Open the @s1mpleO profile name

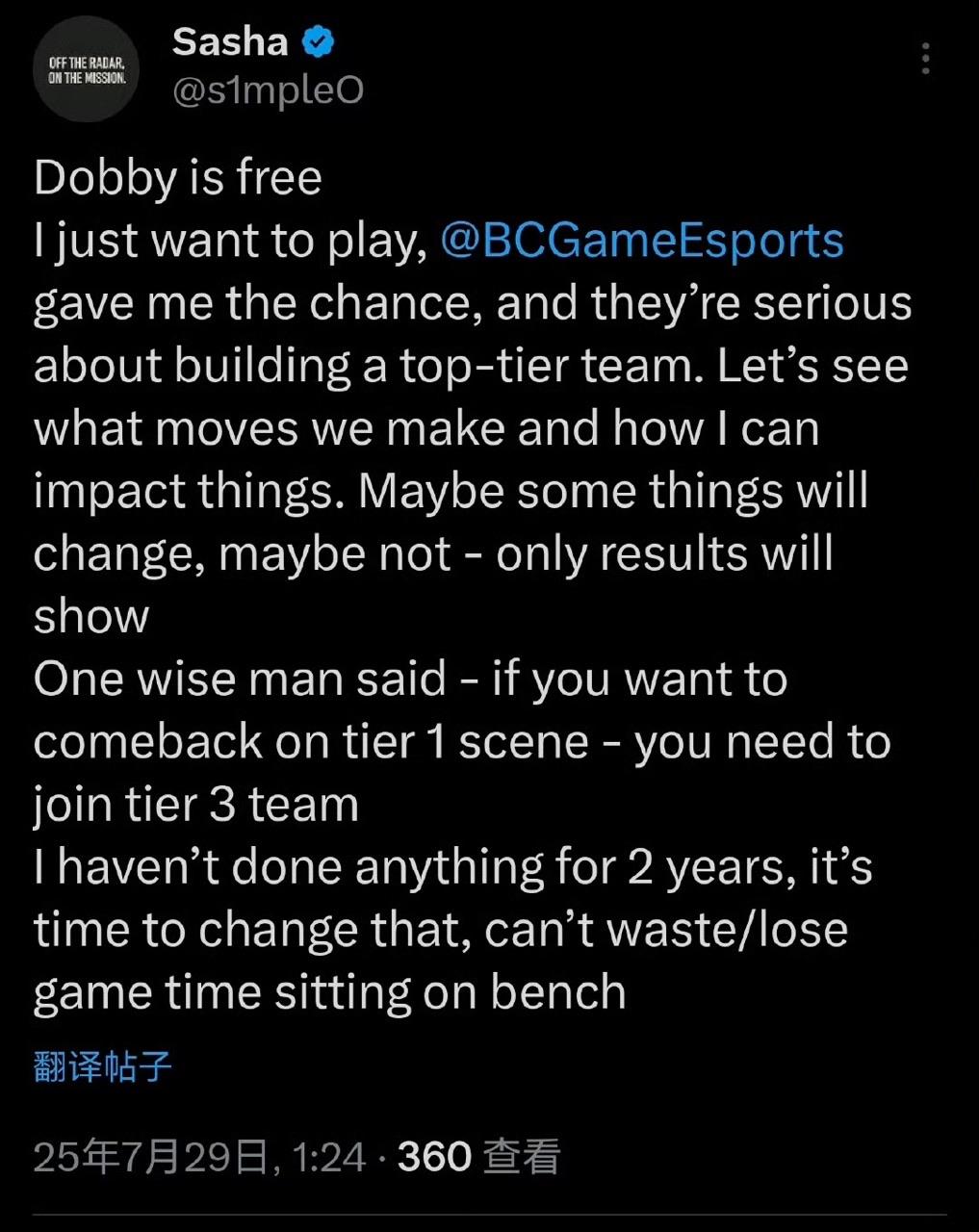[268, 90]
